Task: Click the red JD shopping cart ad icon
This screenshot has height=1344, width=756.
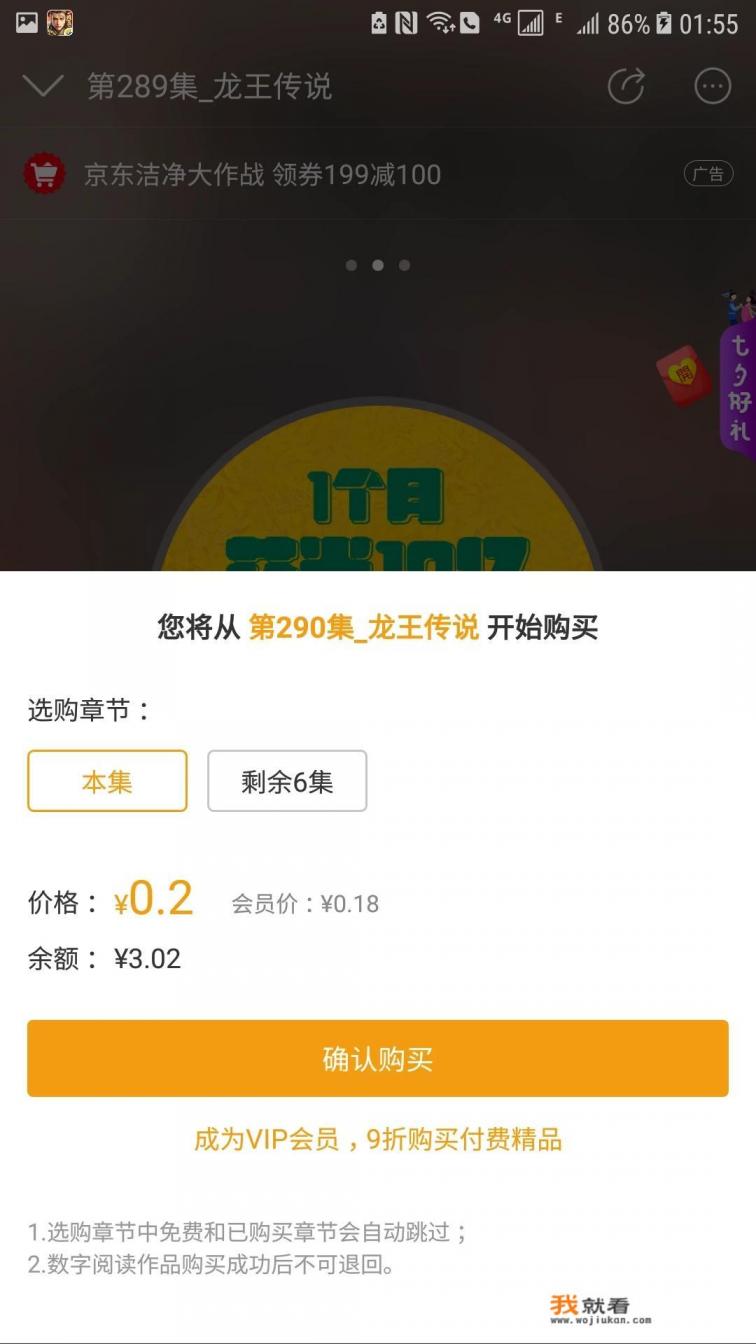Action: click(x=44, y=172)
